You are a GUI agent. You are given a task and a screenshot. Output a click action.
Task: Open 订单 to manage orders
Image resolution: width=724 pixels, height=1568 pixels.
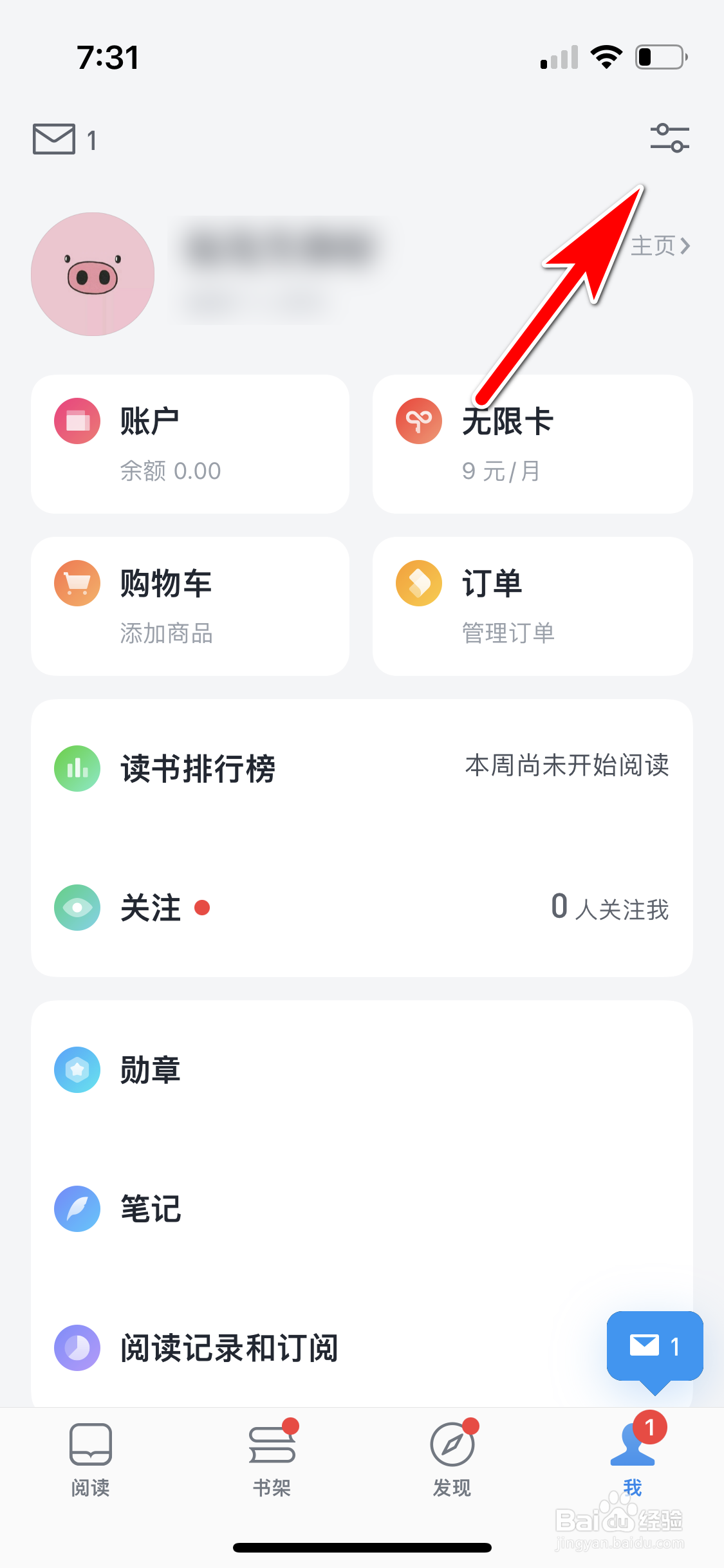(x=532, y=606)
